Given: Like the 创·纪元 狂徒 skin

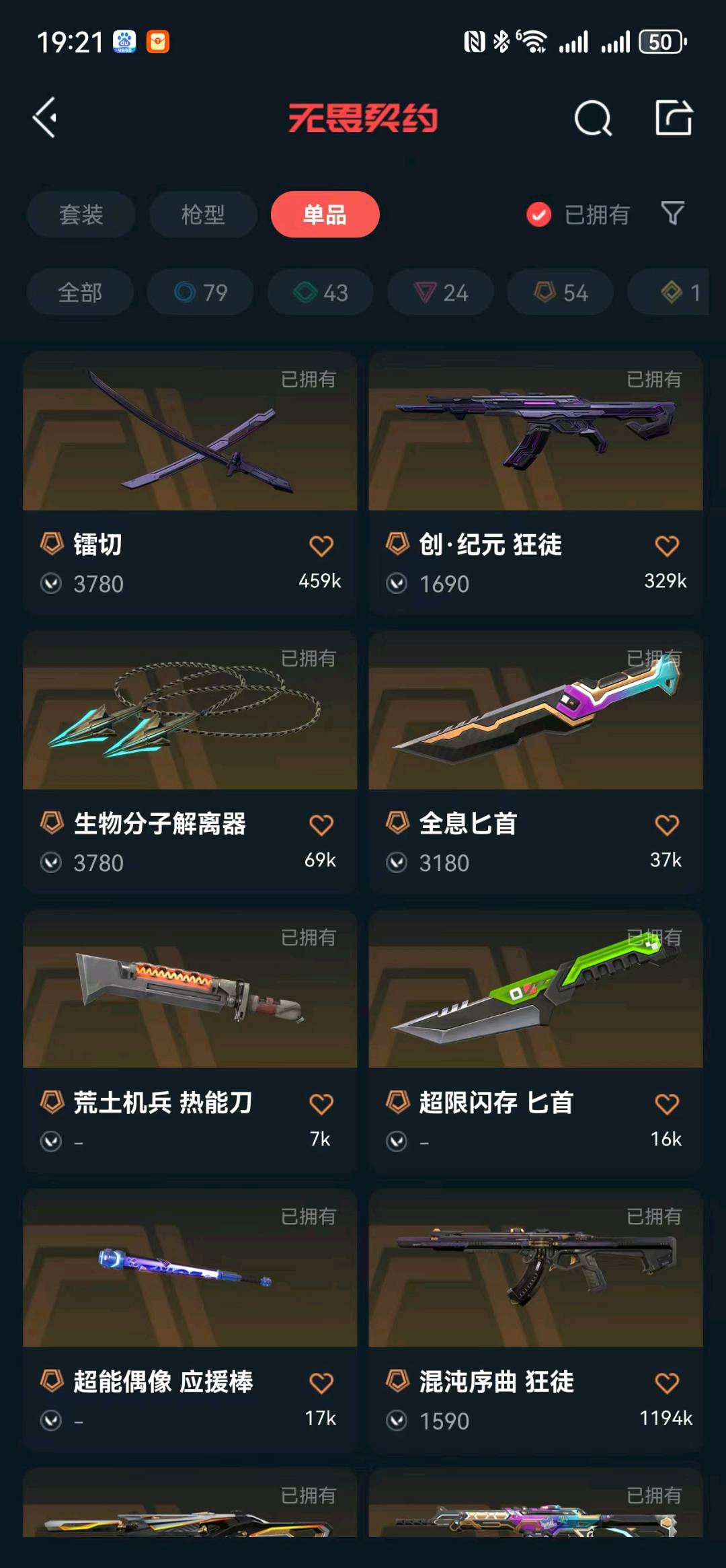Looking at the screenshot, I should click(x=666, y=546).
